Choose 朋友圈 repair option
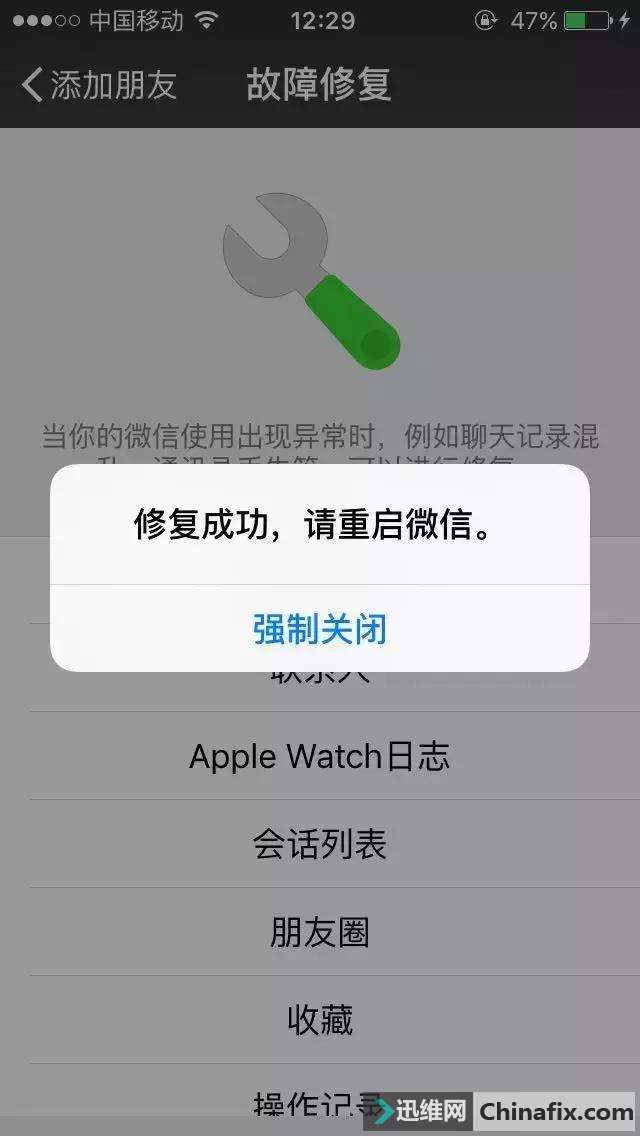Viewport: 640px width, 1136px height. (x=320, y=932)
